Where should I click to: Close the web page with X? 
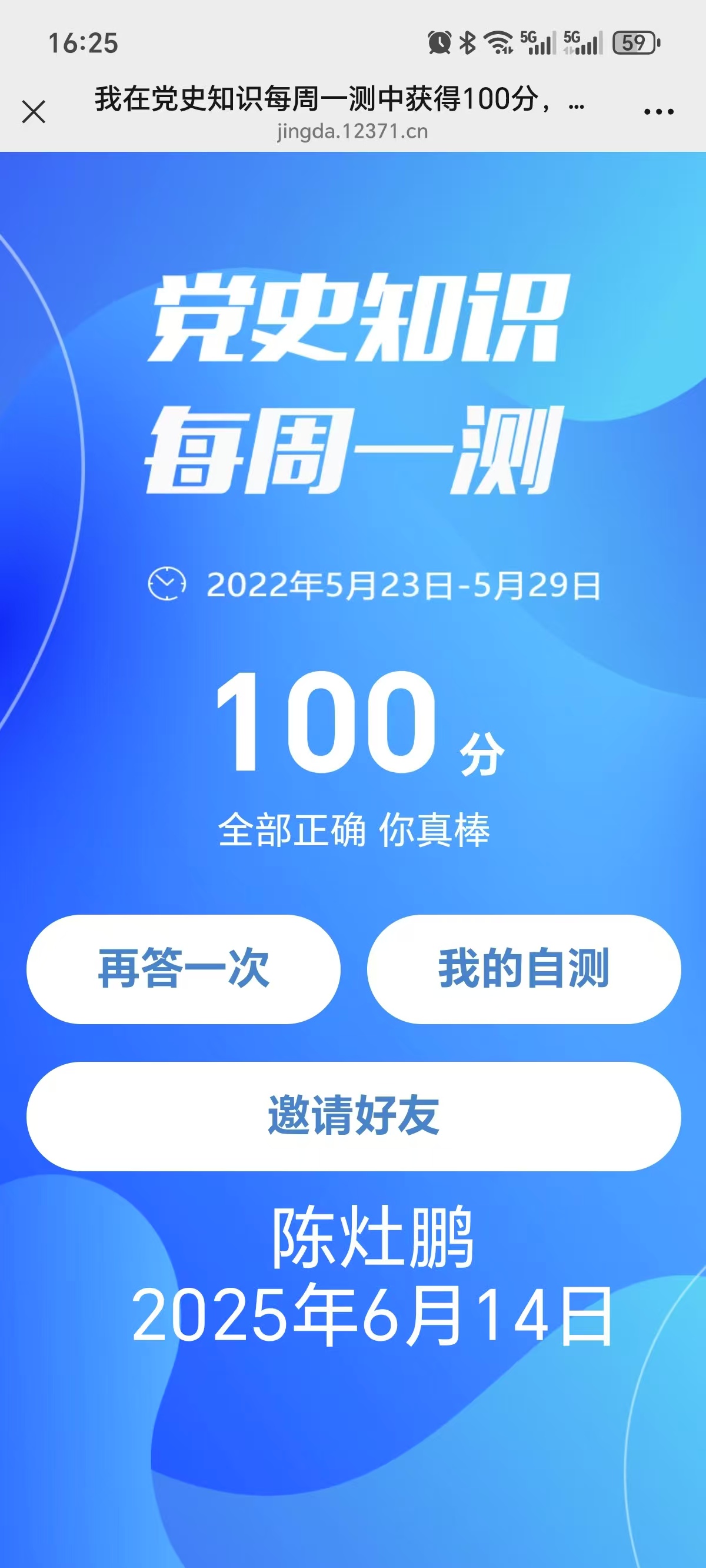(x=34, y=112)
